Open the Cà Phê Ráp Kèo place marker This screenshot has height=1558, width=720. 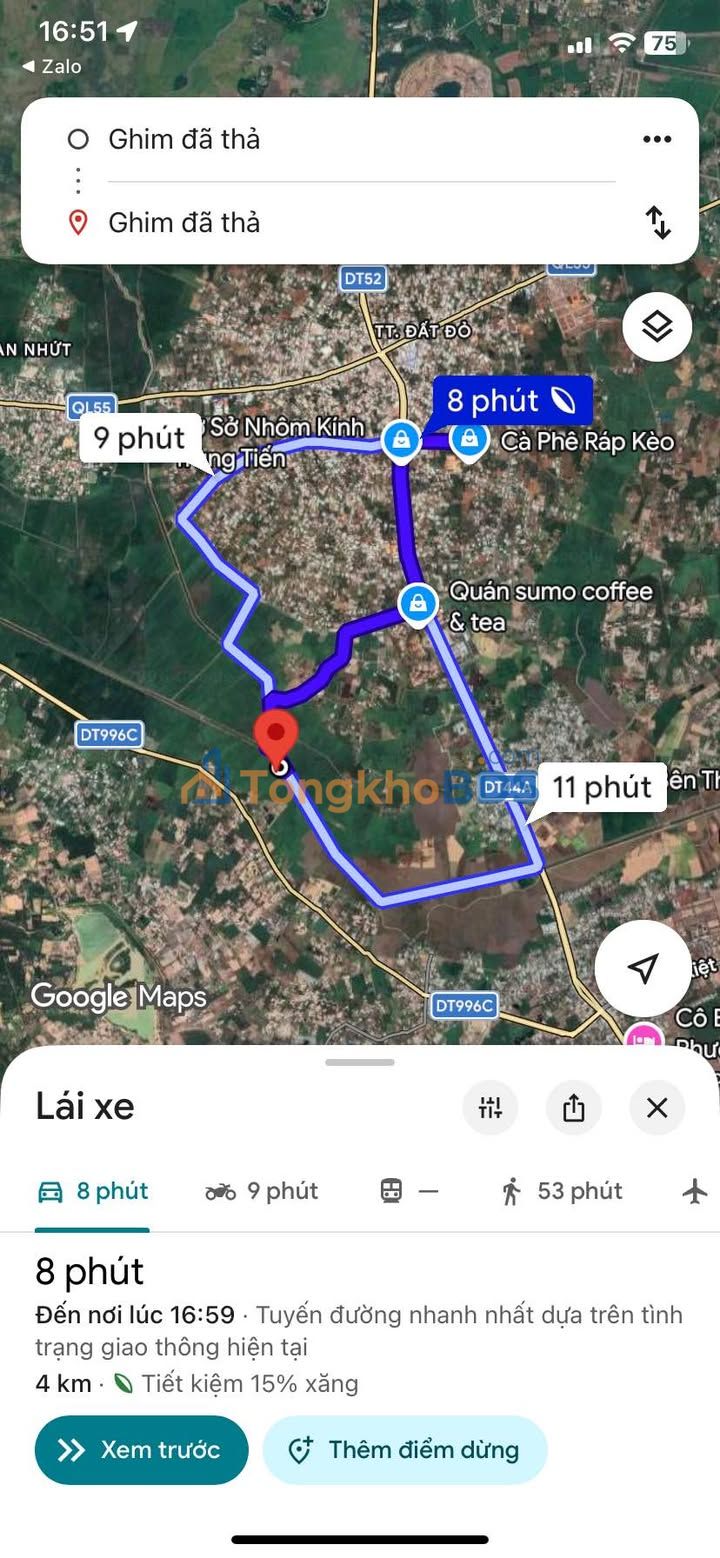coord(468,439)
